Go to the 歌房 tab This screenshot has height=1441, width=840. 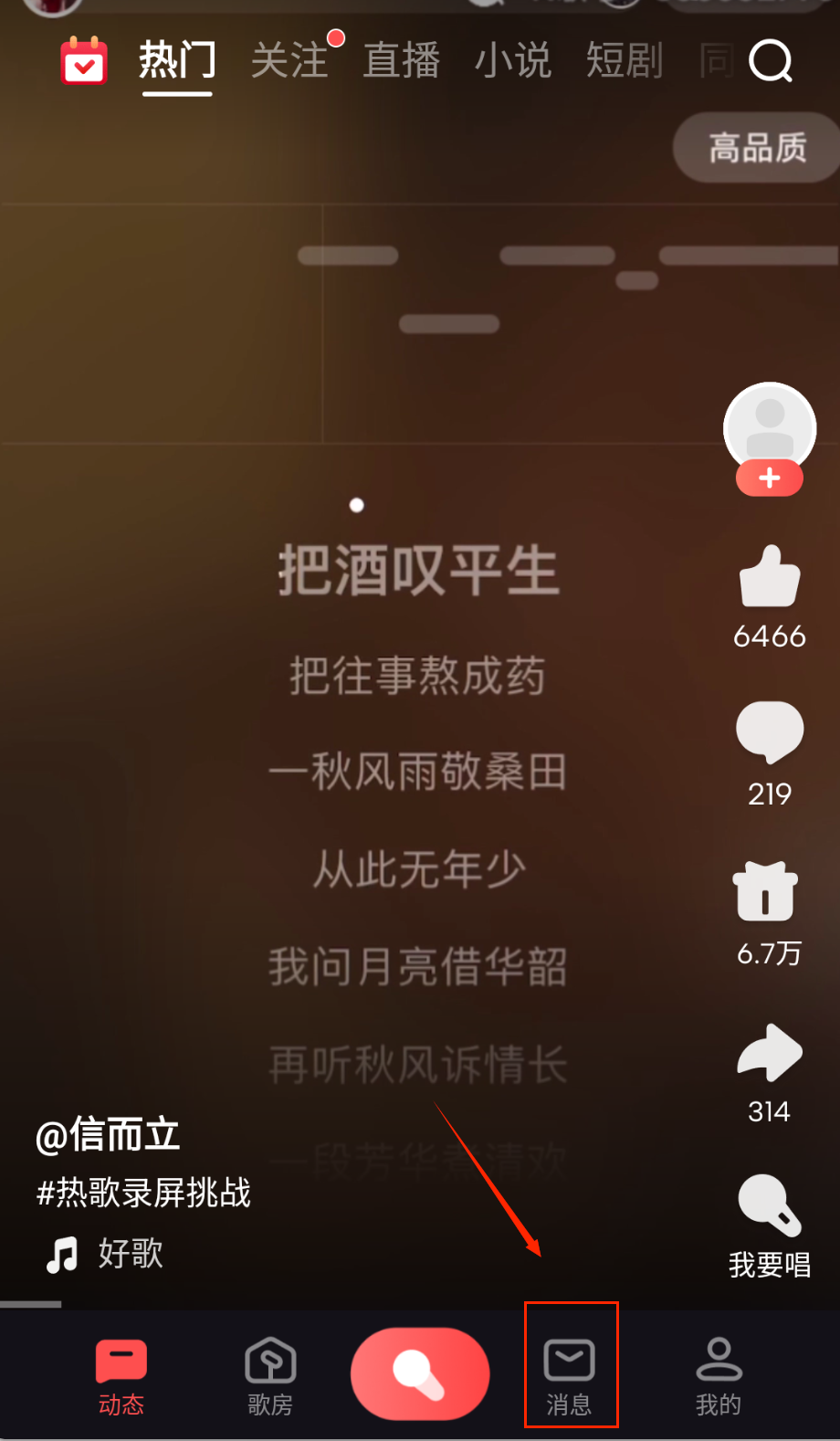tap(270, 1375)
